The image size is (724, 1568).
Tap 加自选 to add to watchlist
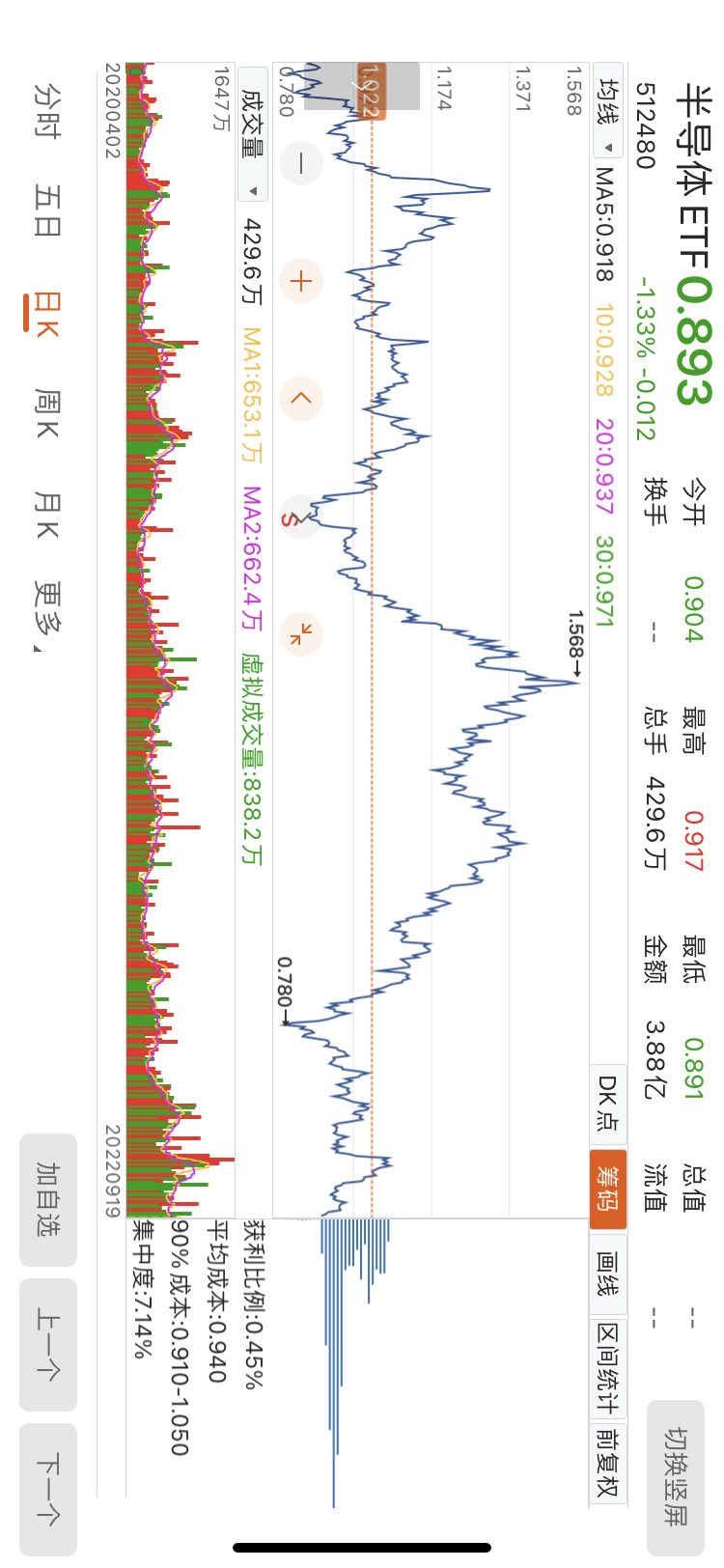click(x=48, y=1200)
